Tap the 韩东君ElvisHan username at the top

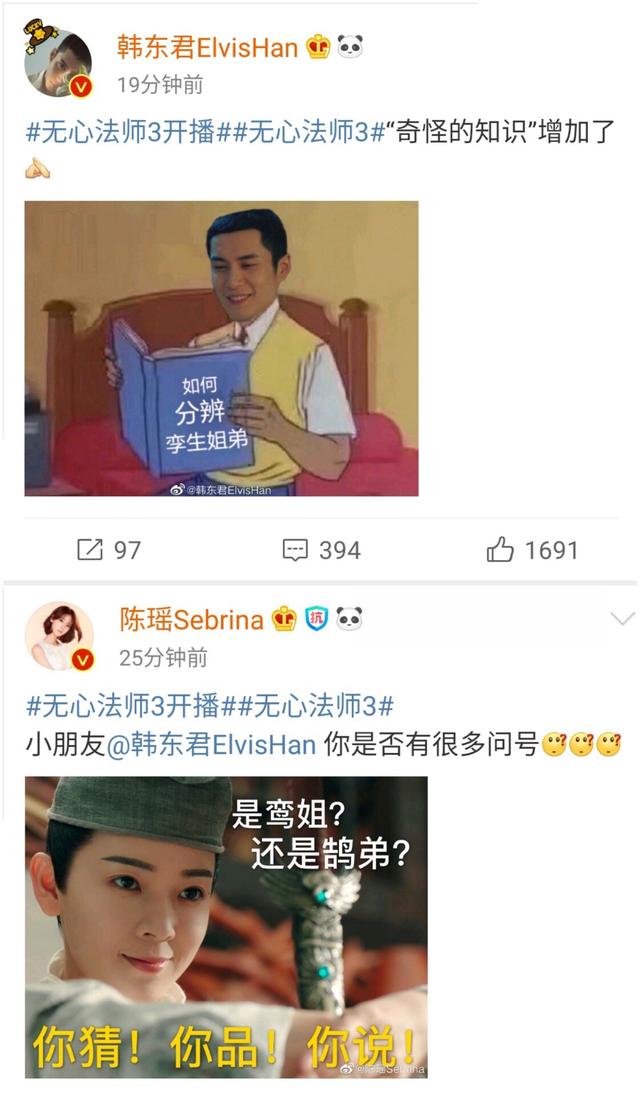coord(208,47)
